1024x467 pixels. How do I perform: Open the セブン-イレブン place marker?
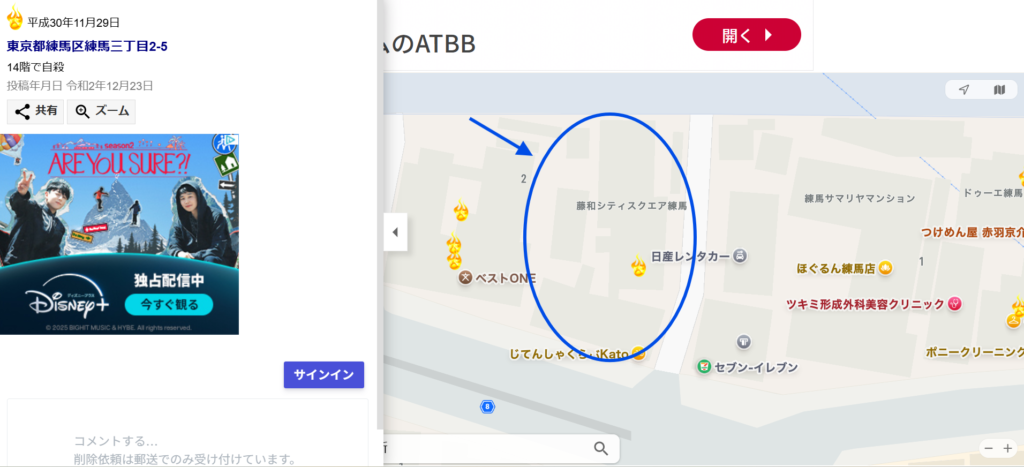pos(705,367)
